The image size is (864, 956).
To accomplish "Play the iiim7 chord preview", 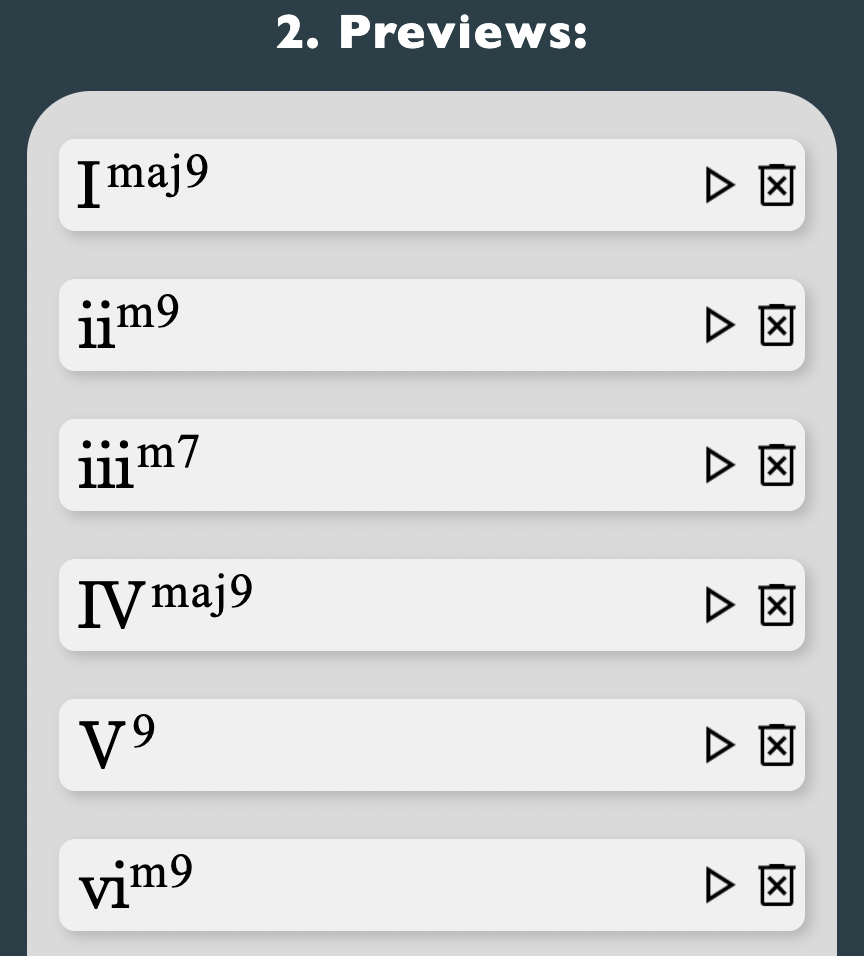I will coord(719,465).
